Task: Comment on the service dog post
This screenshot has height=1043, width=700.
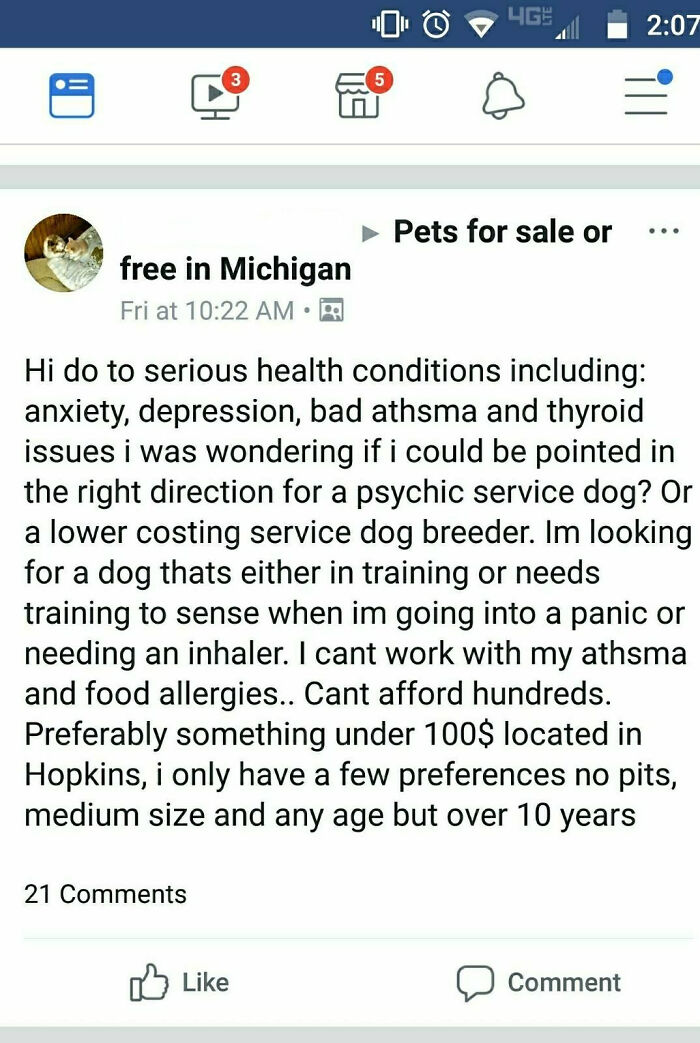Action: click(539, 982)
